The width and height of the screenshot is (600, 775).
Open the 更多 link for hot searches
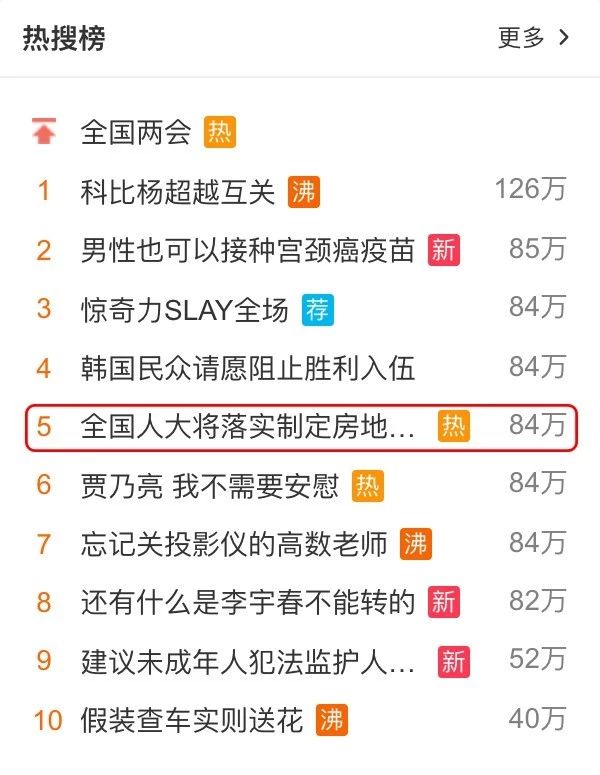click(x=533, y=38)
